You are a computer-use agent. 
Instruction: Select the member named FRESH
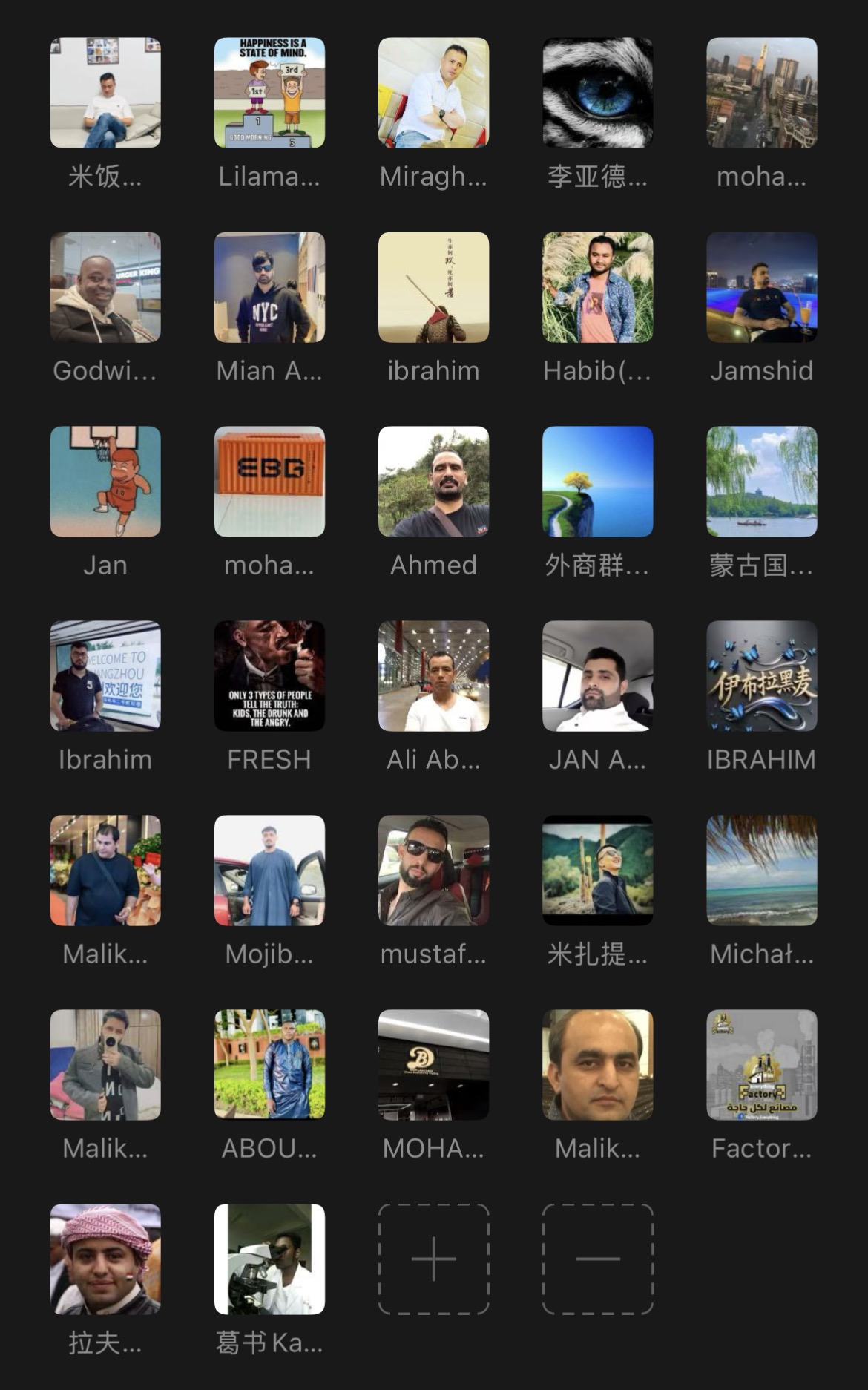(x=269, y=676)
